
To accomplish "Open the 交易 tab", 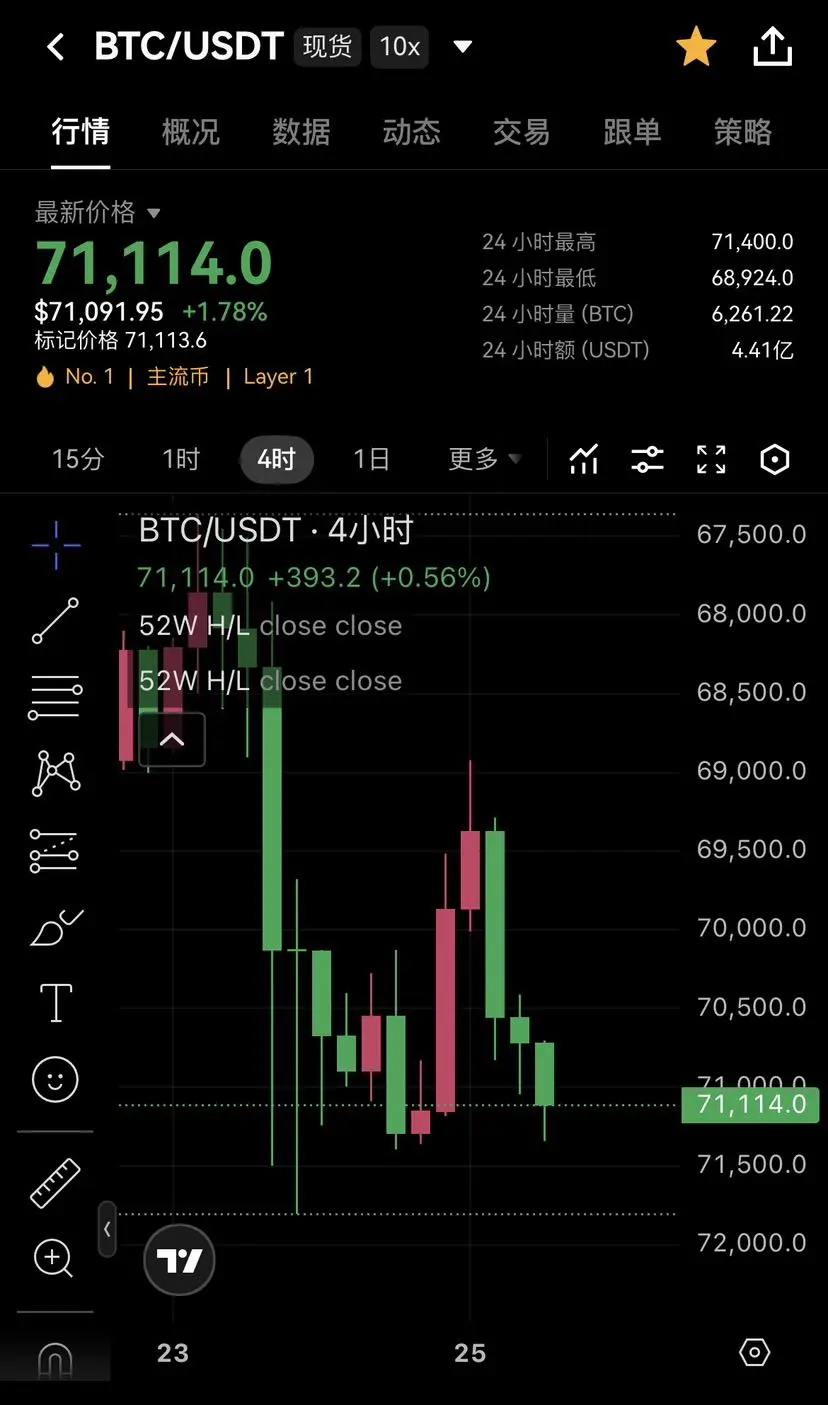I will [x=521, y=132].
